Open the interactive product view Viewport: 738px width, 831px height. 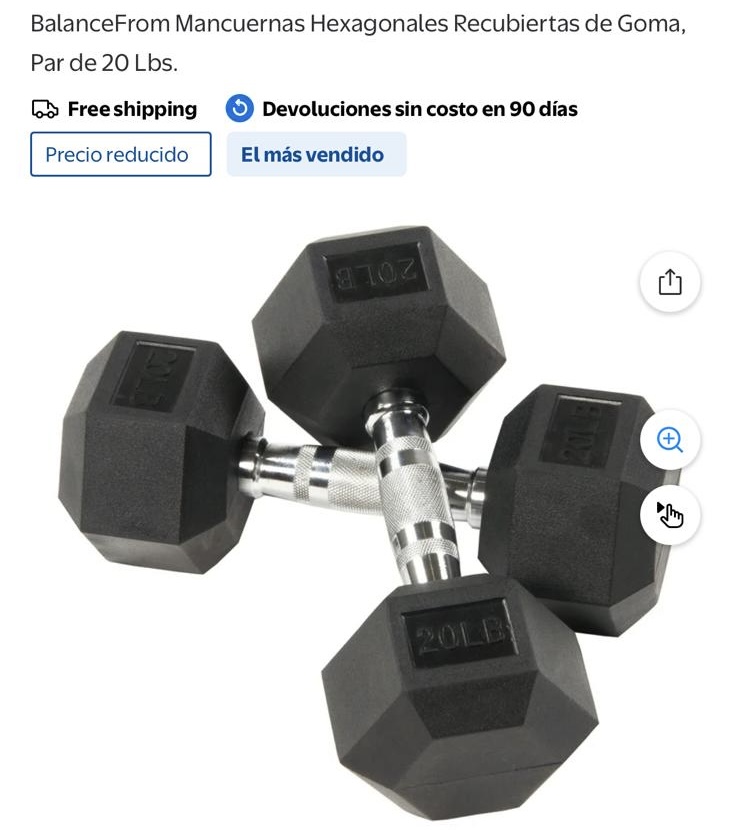click(670, 515)
